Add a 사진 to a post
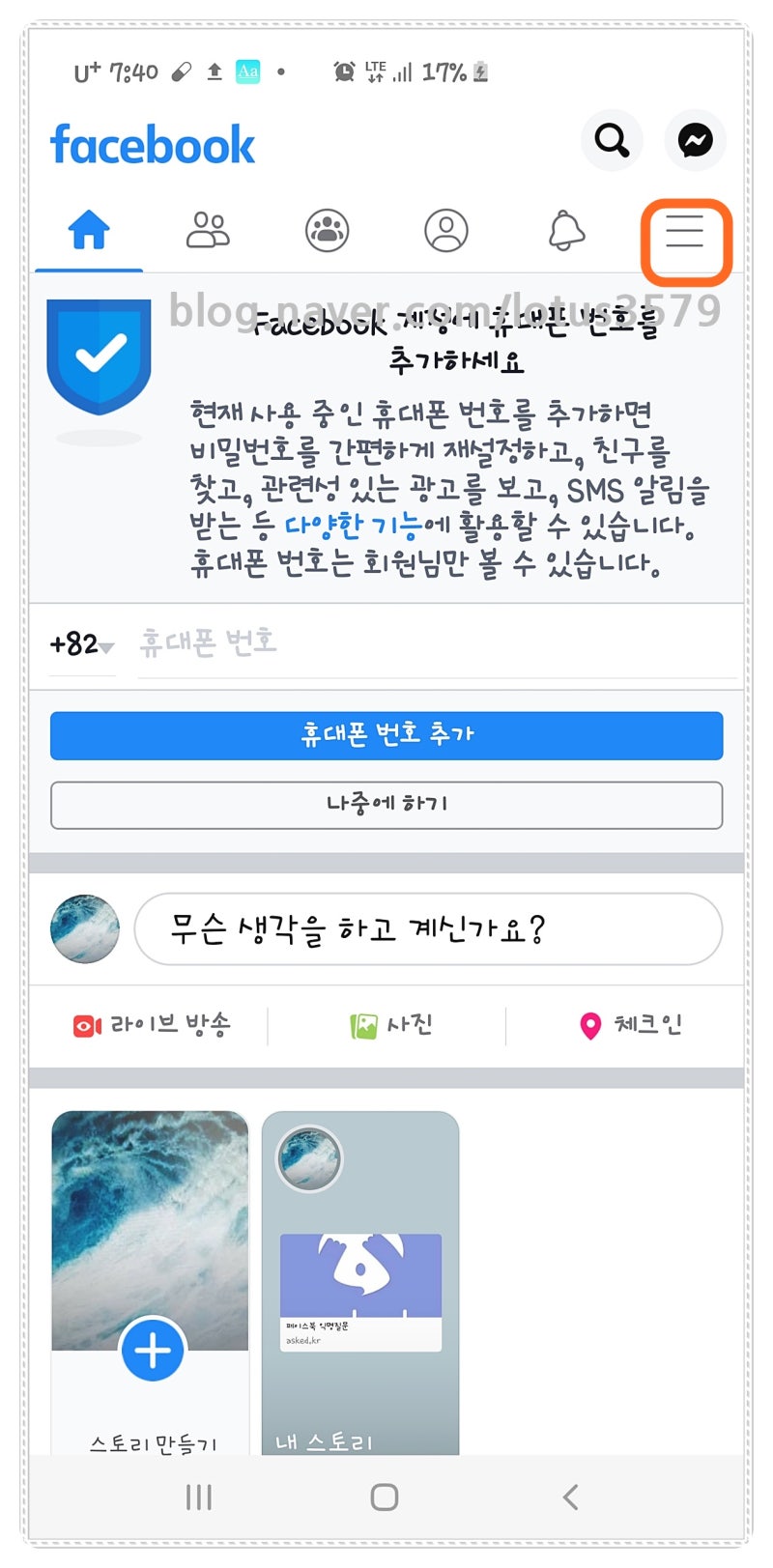The image size is (773, 1568). point(390,1025)
